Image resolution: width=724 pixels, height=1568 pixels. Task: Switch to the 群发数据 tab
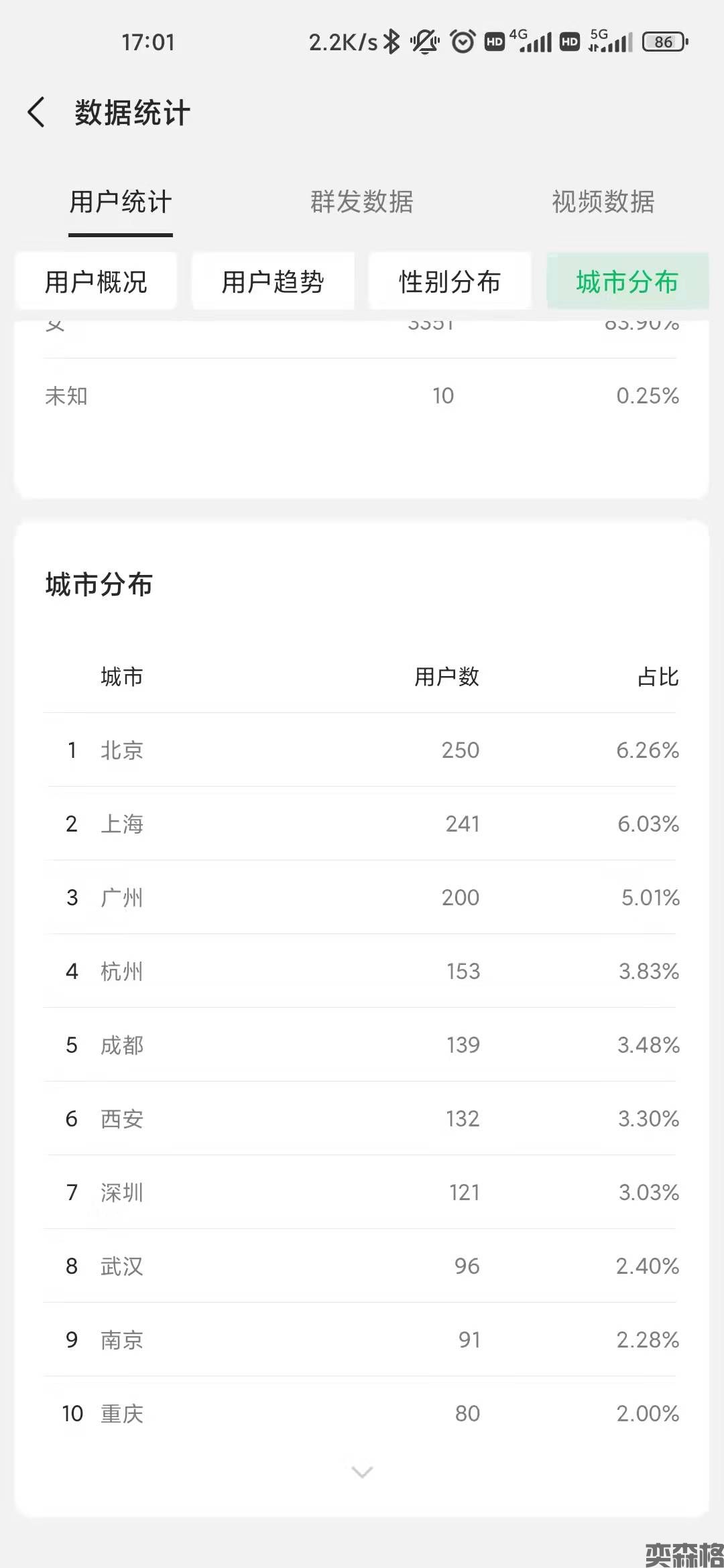click(361, 202)
